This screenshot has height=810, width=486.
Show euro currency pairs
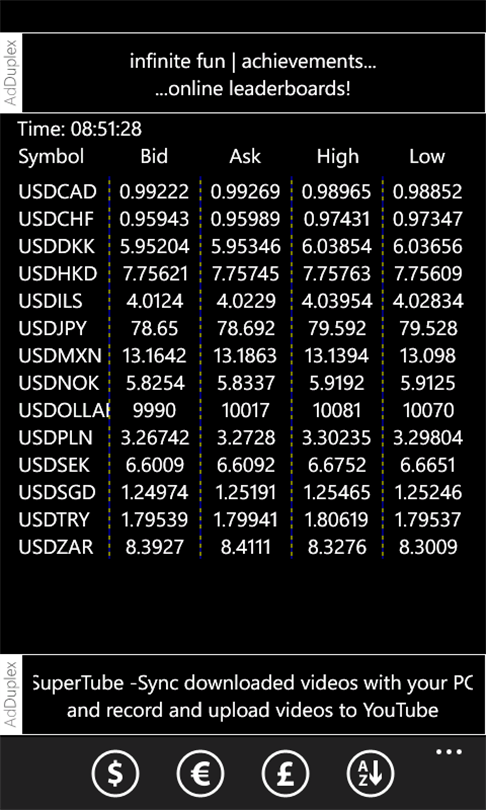click(200, 774)
